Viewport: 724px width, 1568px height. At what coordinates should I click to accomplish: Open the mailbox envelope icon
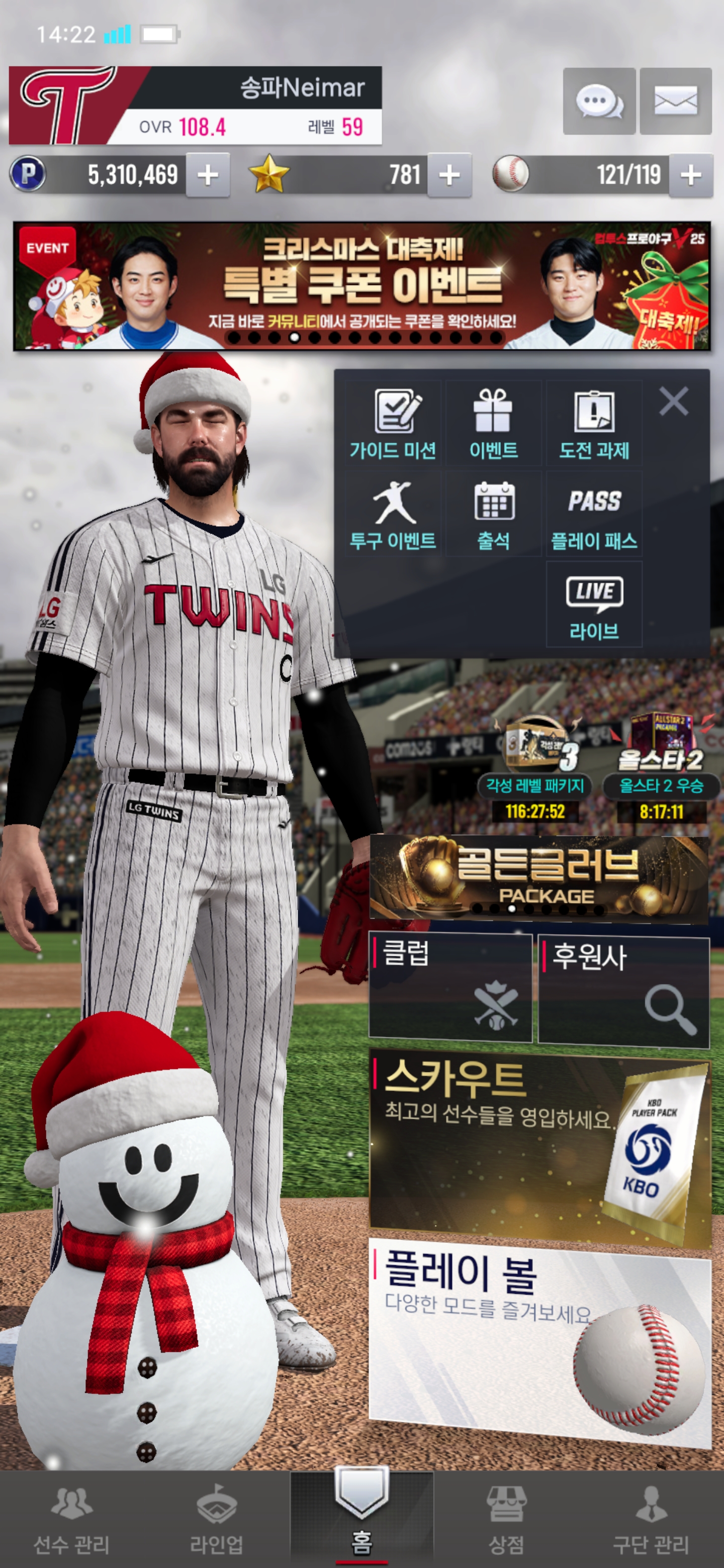675,101
